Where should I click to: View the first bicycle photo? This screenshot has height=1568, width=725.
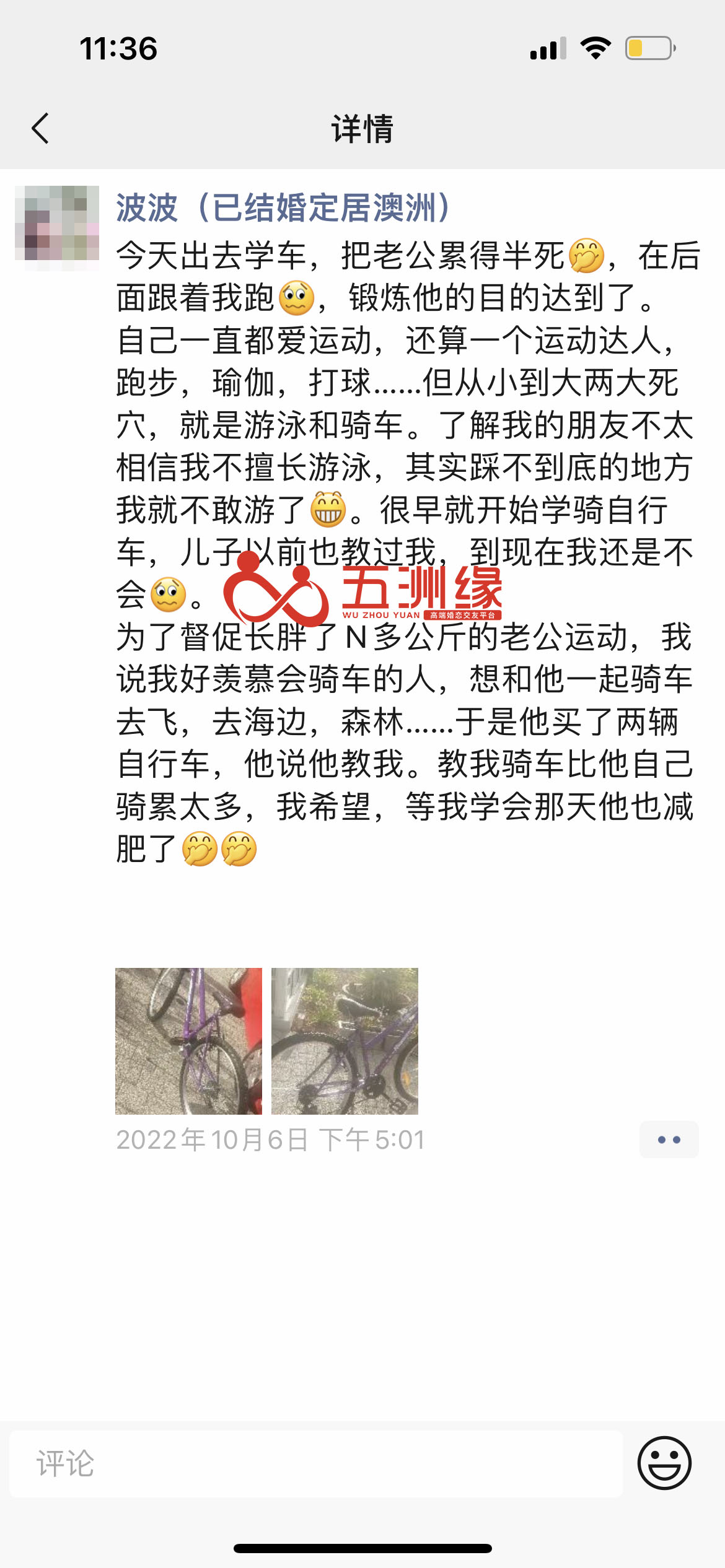tap(188, 1041)
